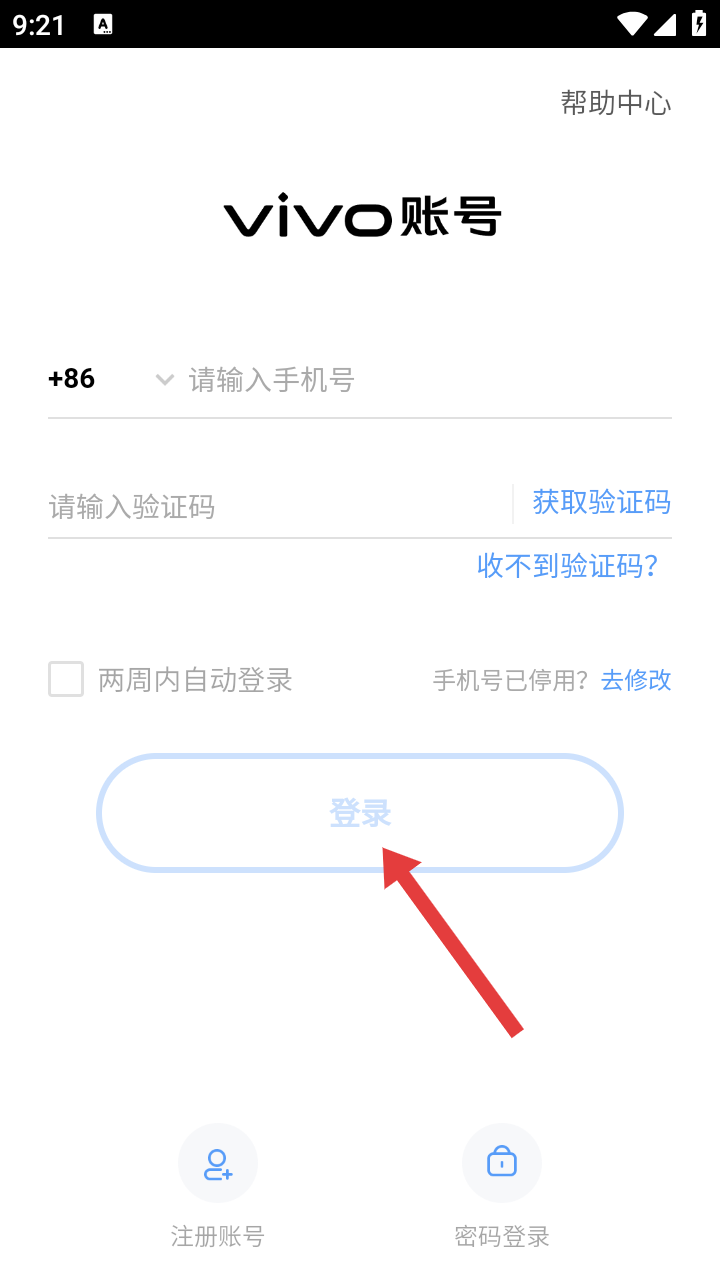
Task: Tap 去修改 to change phone number
Action: [636, 680]
